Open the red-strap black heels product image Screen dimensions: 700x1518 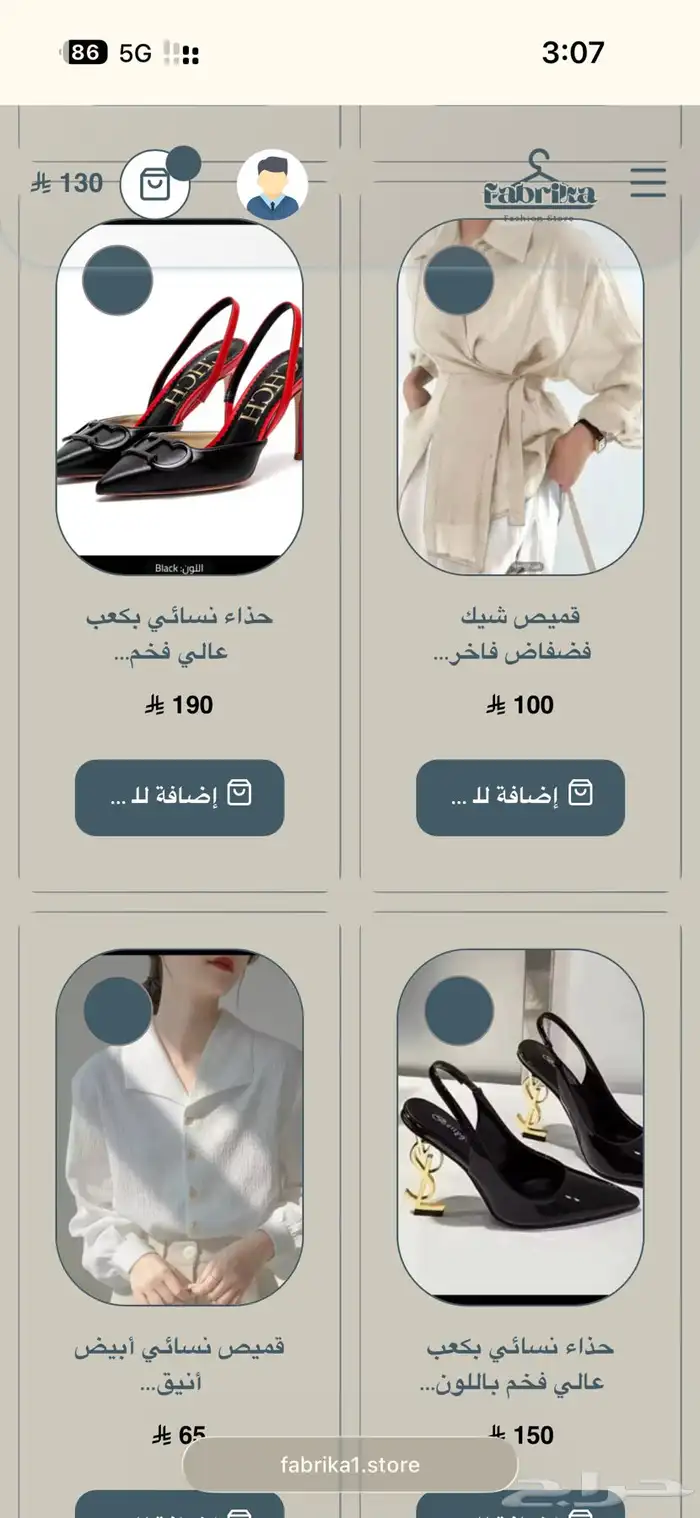pos(179,397)
